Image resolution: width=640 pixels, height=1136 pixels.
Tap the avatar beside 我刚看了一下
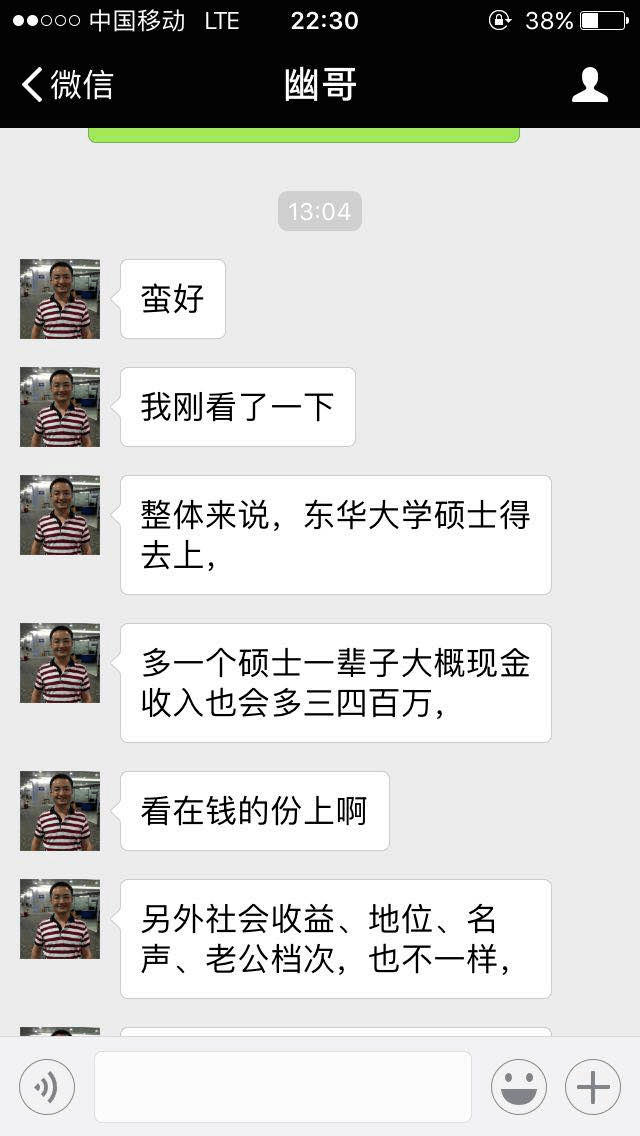(x=60, y=407)
